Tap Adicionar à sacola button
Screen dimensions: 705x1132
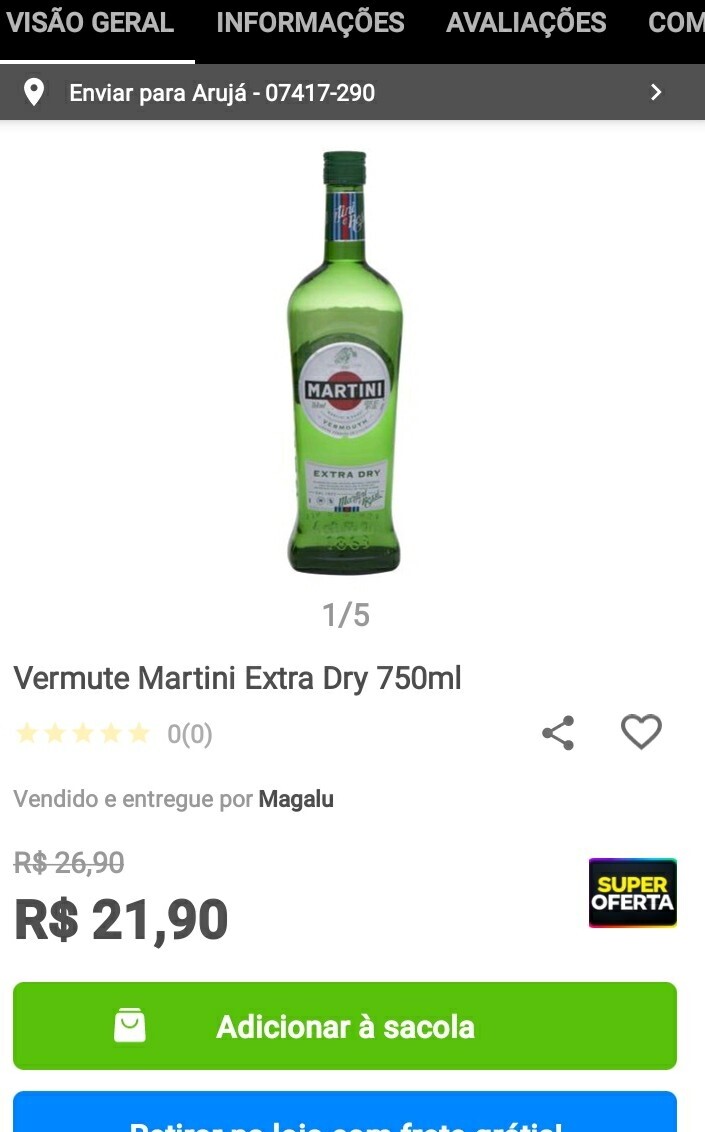345,1026
